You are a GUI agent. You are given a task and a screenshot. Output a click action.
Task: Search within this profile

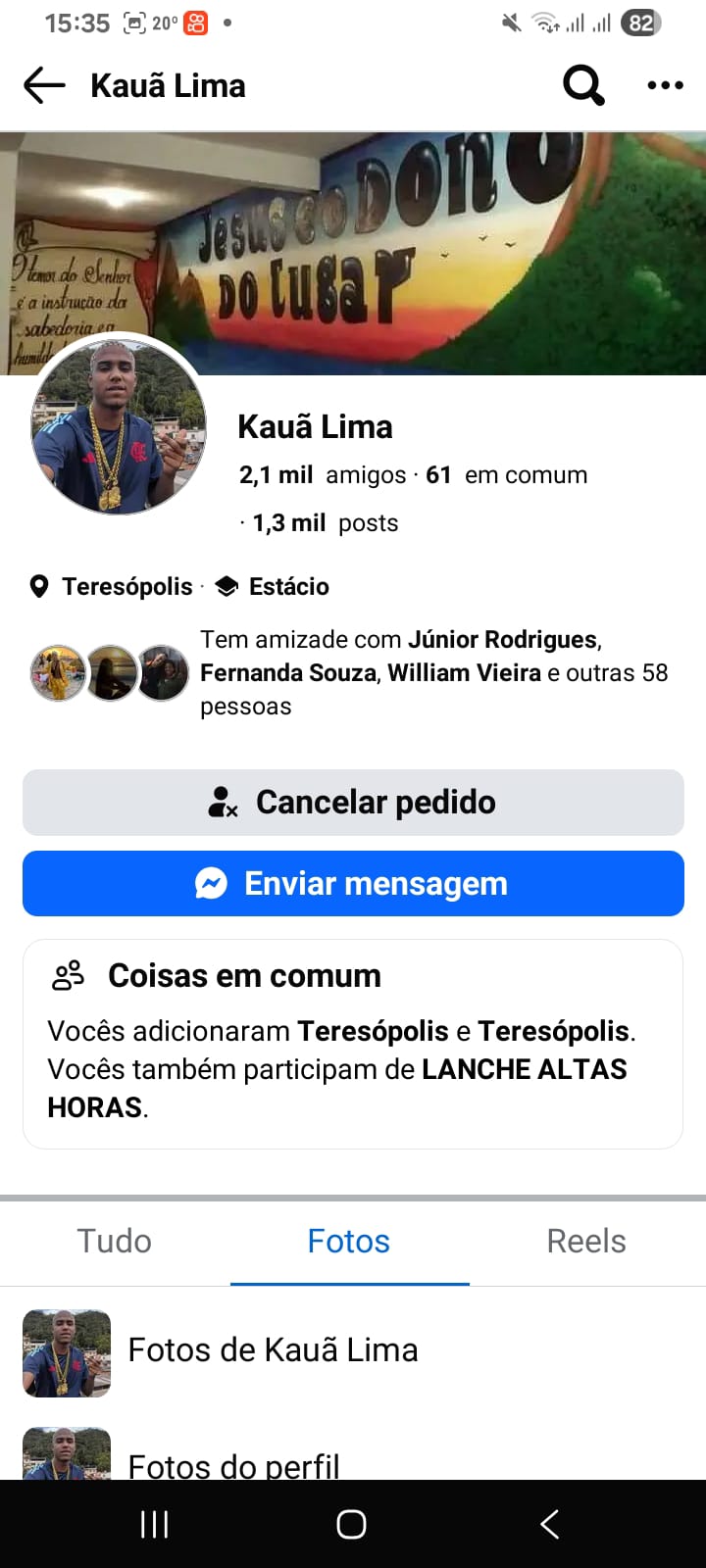[583, 86]
